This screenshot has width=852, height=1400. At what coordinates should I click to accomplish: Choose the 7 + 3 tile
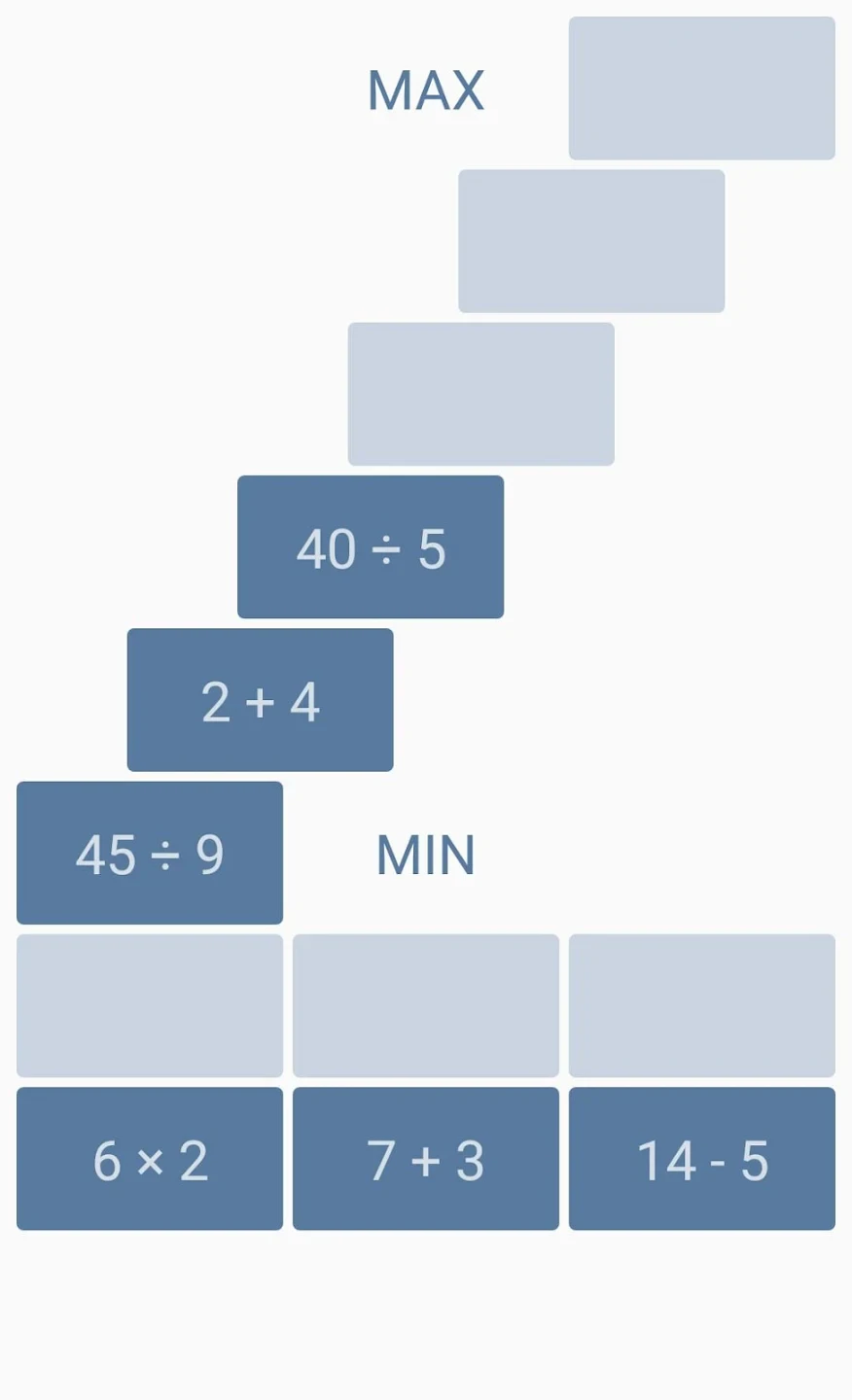click(x=426, y=1159)
